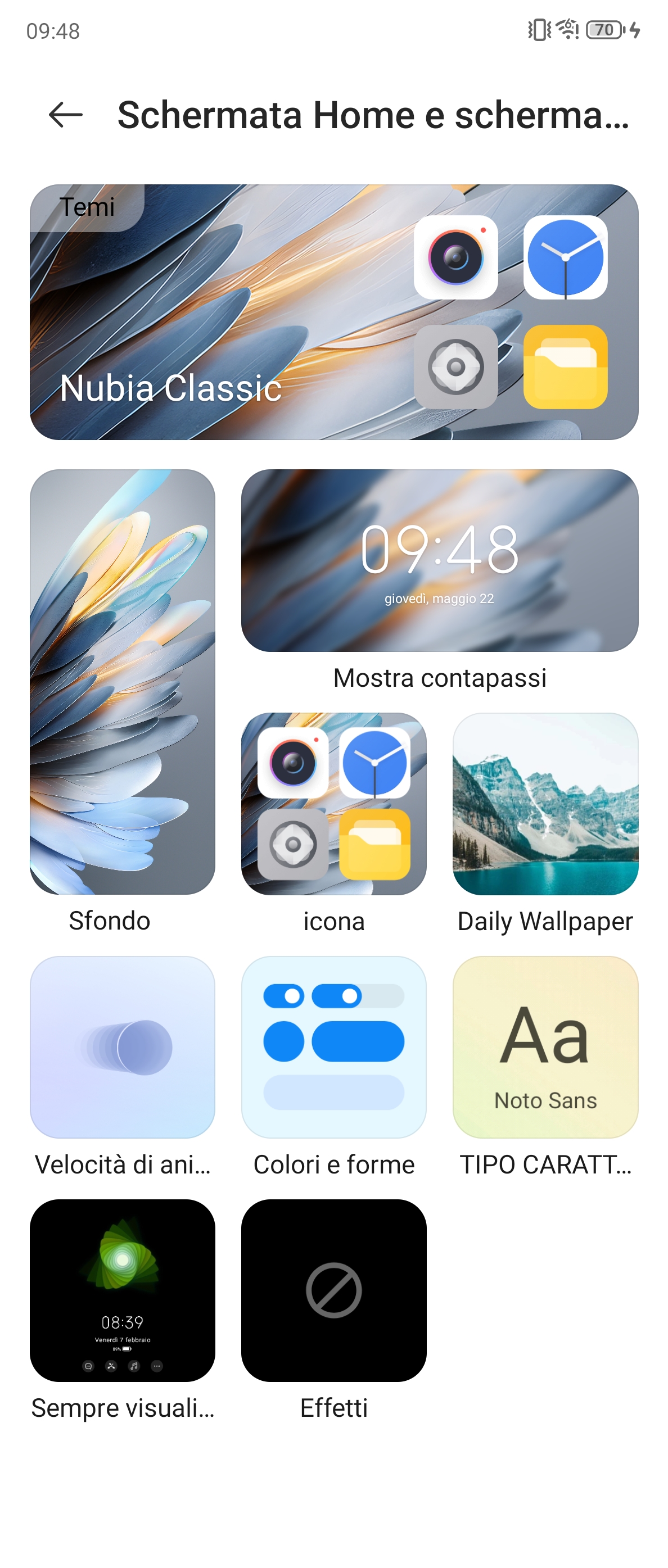668x1568 pixels.
Task: Go back using the arrow icon
Action: click(x=65, y=115)
